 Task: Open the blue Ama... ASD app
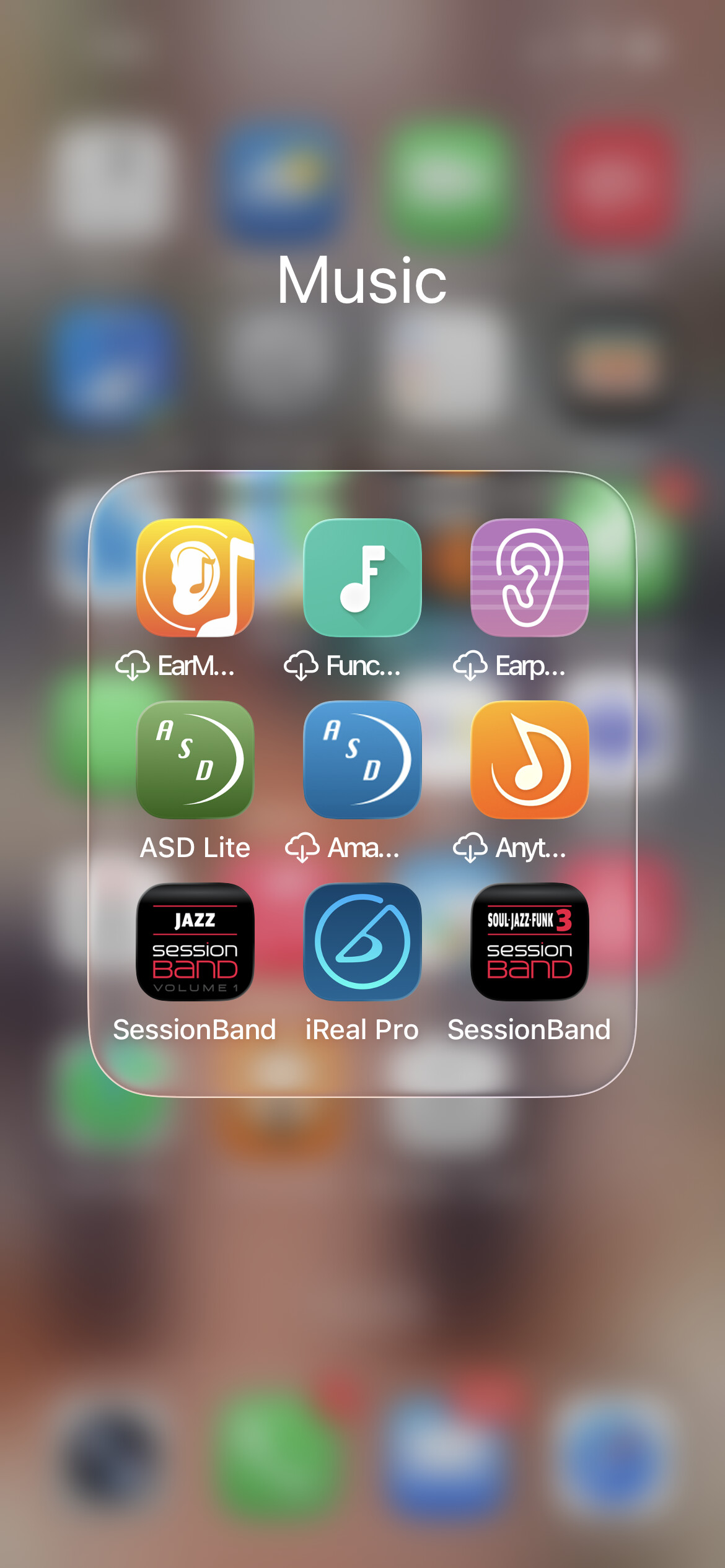(362, 759)
